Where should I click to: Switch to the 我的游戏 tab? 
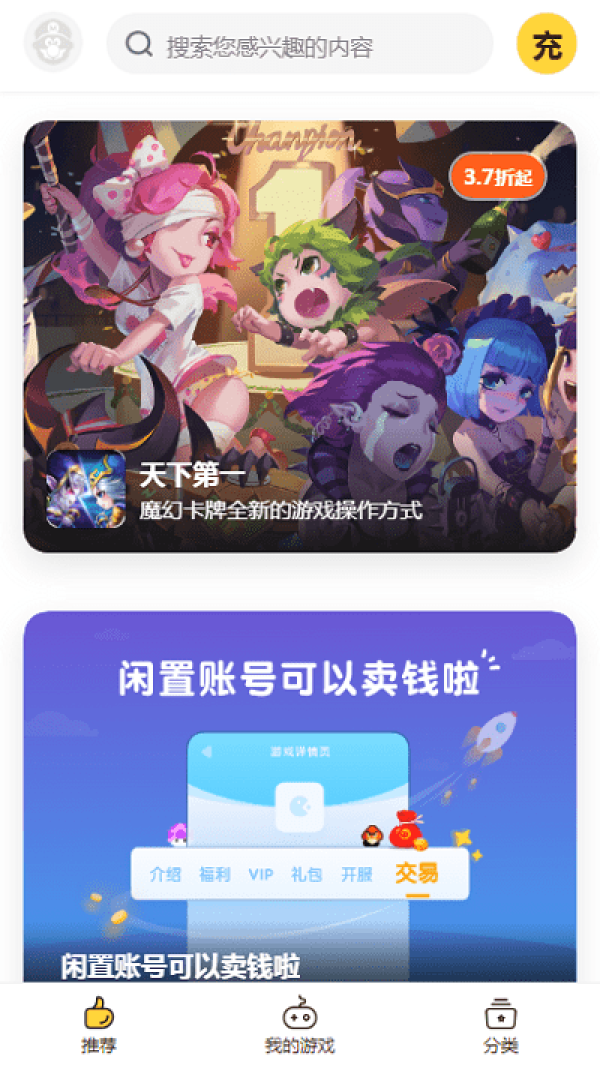(299, 1025)
